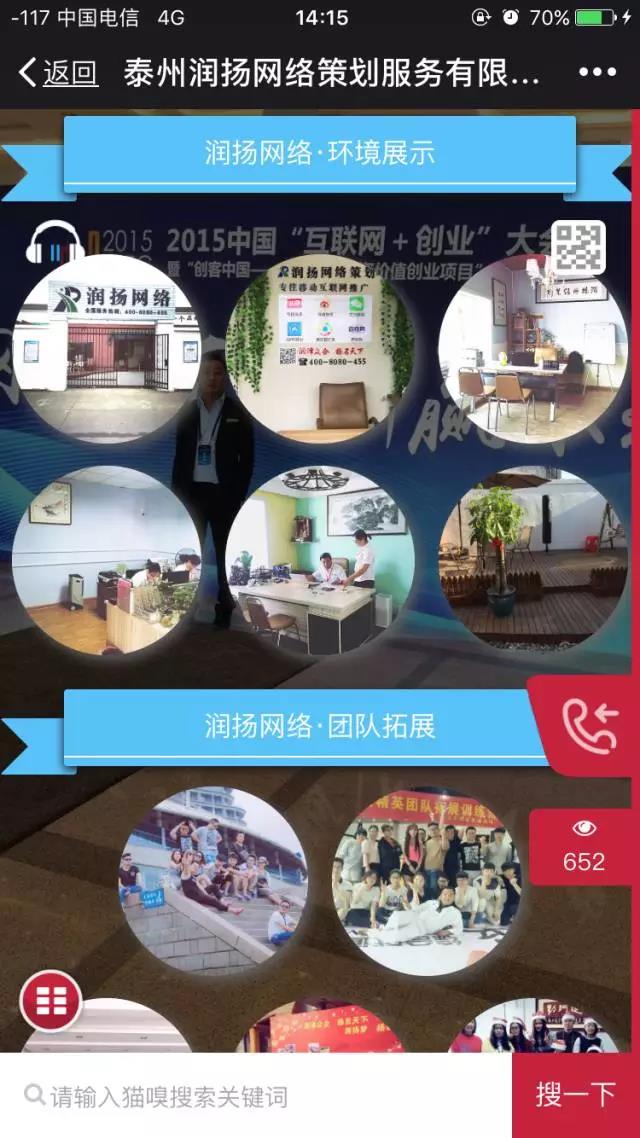Image resolution: width=640 pixels, height=1138 pixels.
Task: Open the red grid menu button
Action: pos(51,999)
